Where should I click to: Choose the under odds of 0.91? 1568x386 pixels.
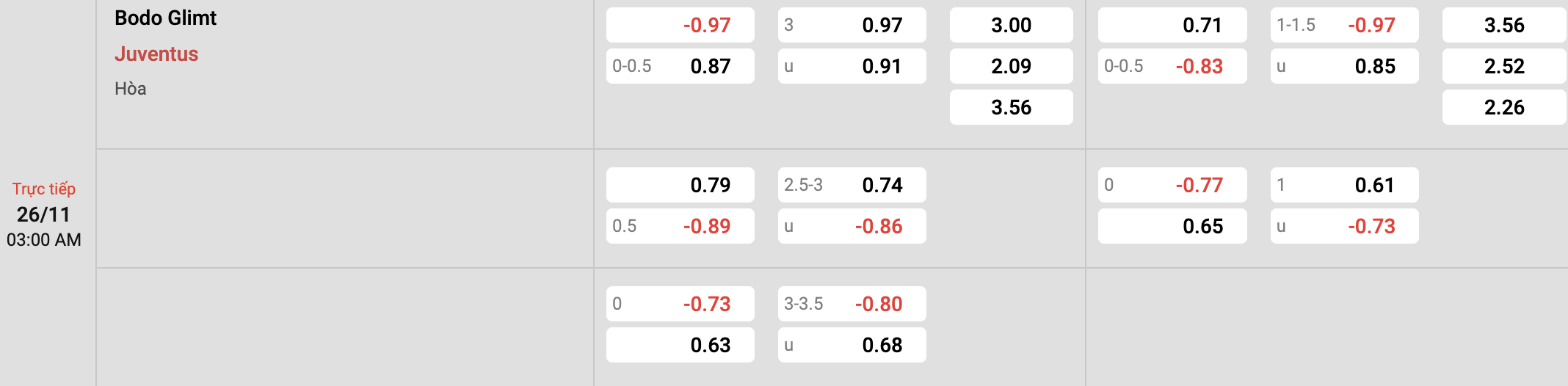point(852,66)
